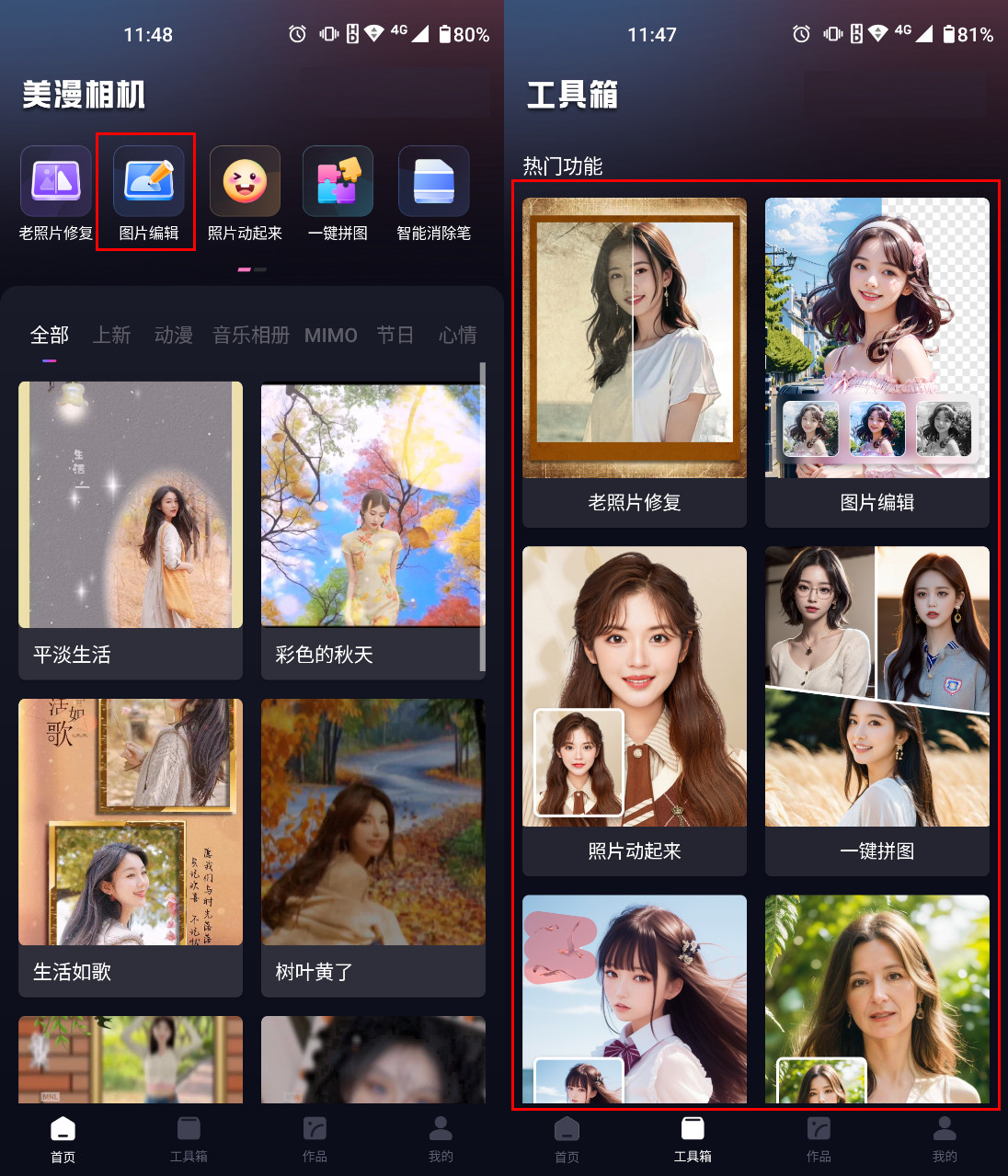Select the MIMO tab
Viewport: 1008px width, 1176px height.
(331, 336)
